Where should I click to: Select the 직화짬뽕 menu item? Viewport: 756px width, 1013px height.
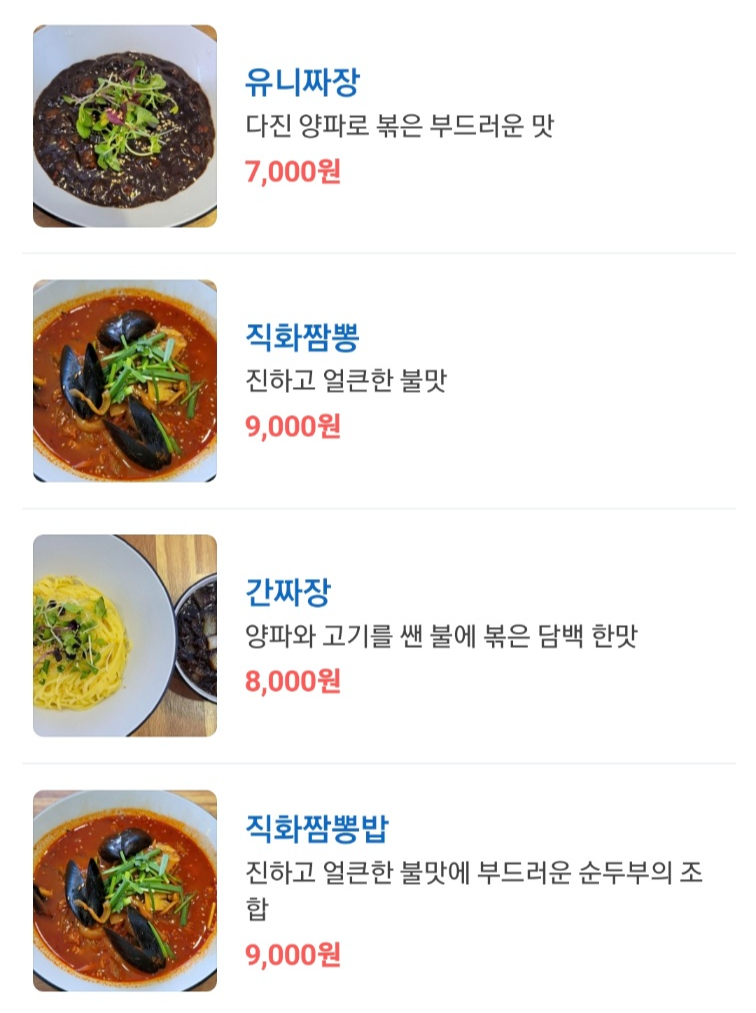301,337
